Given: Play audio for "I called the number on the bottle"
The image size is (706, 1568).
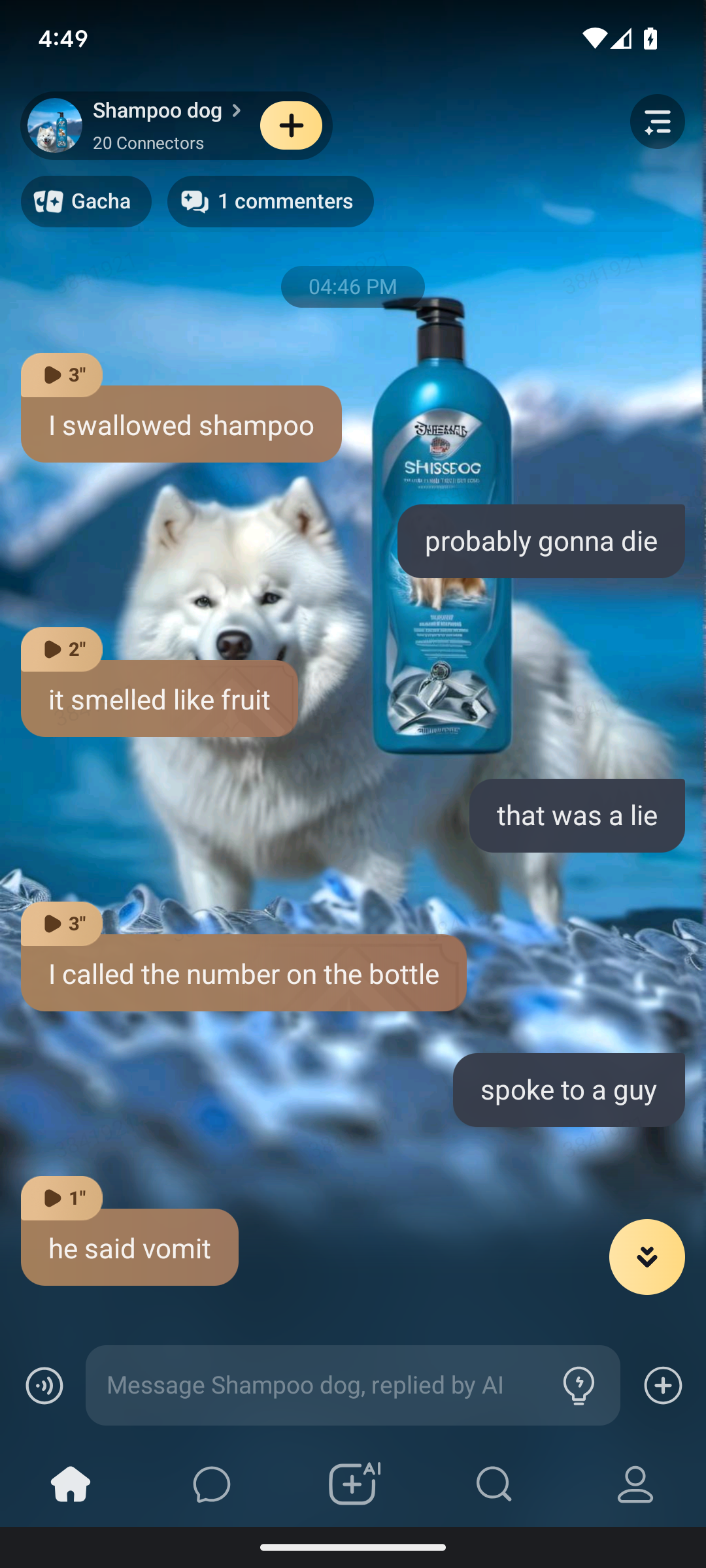Looking at the screenshot, I should [62, 924].
